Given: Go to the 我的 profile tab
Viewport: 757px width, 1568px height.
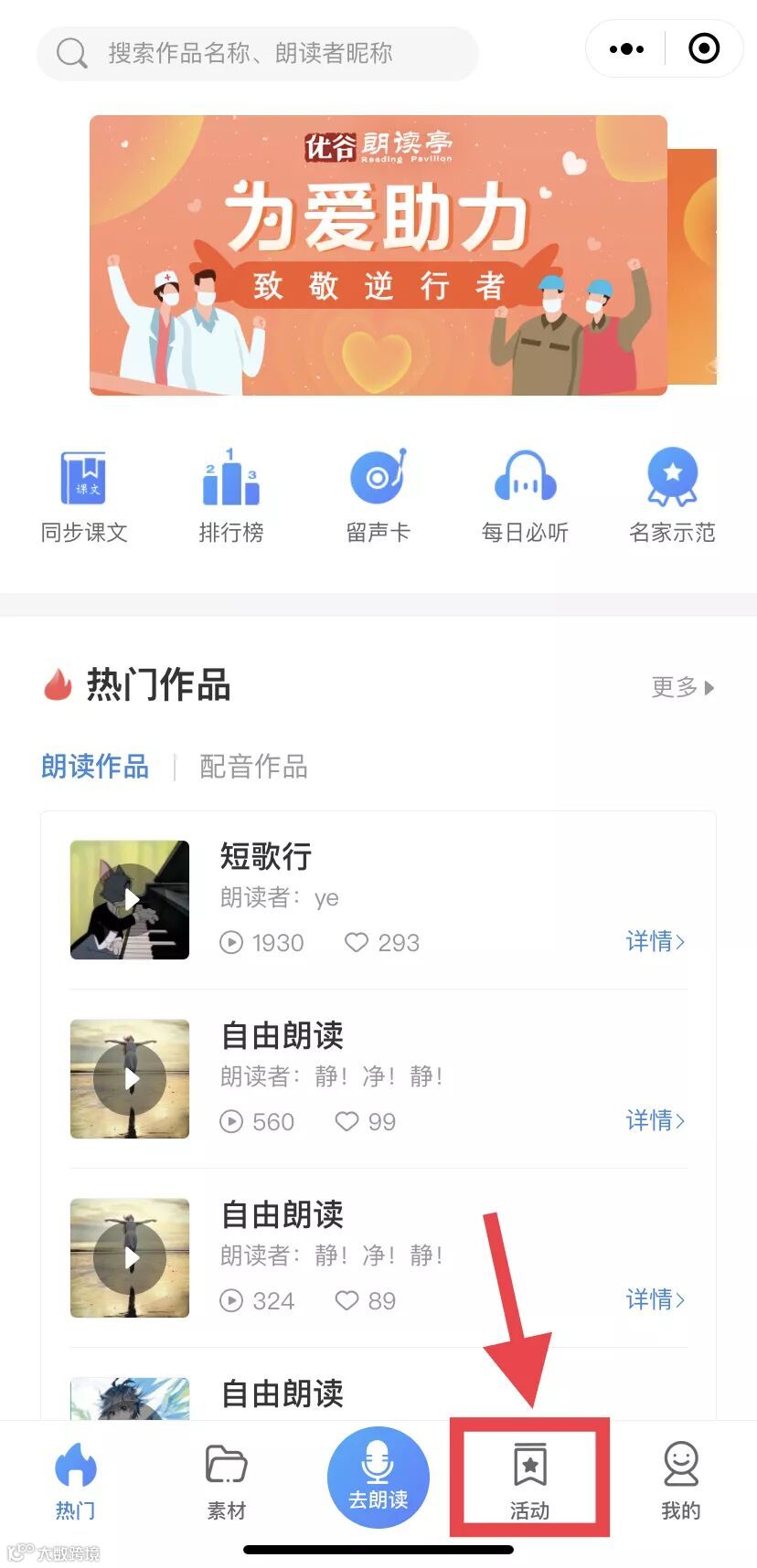Looking at the screenshot, I should point(681,1482).
